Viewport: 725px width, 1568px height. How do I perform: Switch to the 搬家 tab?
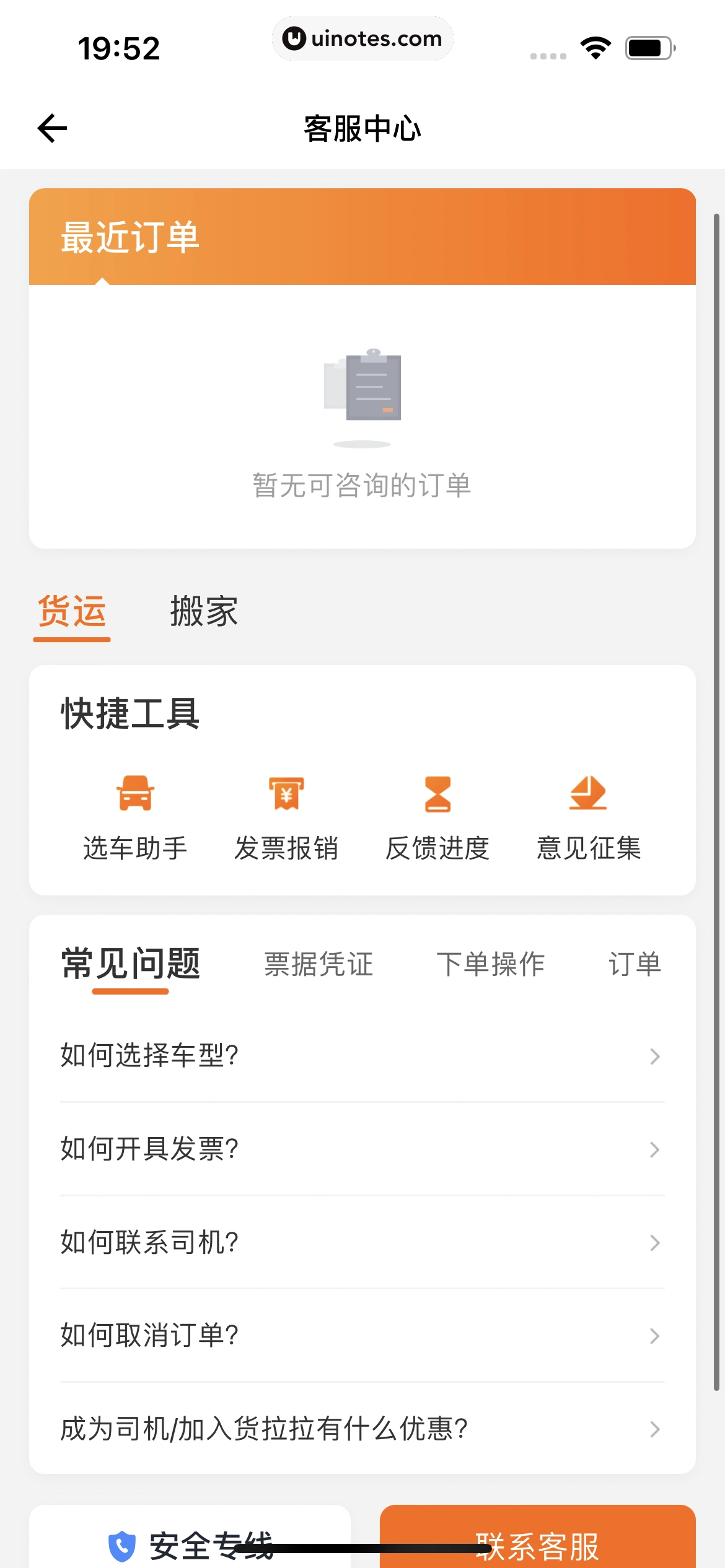203,612
